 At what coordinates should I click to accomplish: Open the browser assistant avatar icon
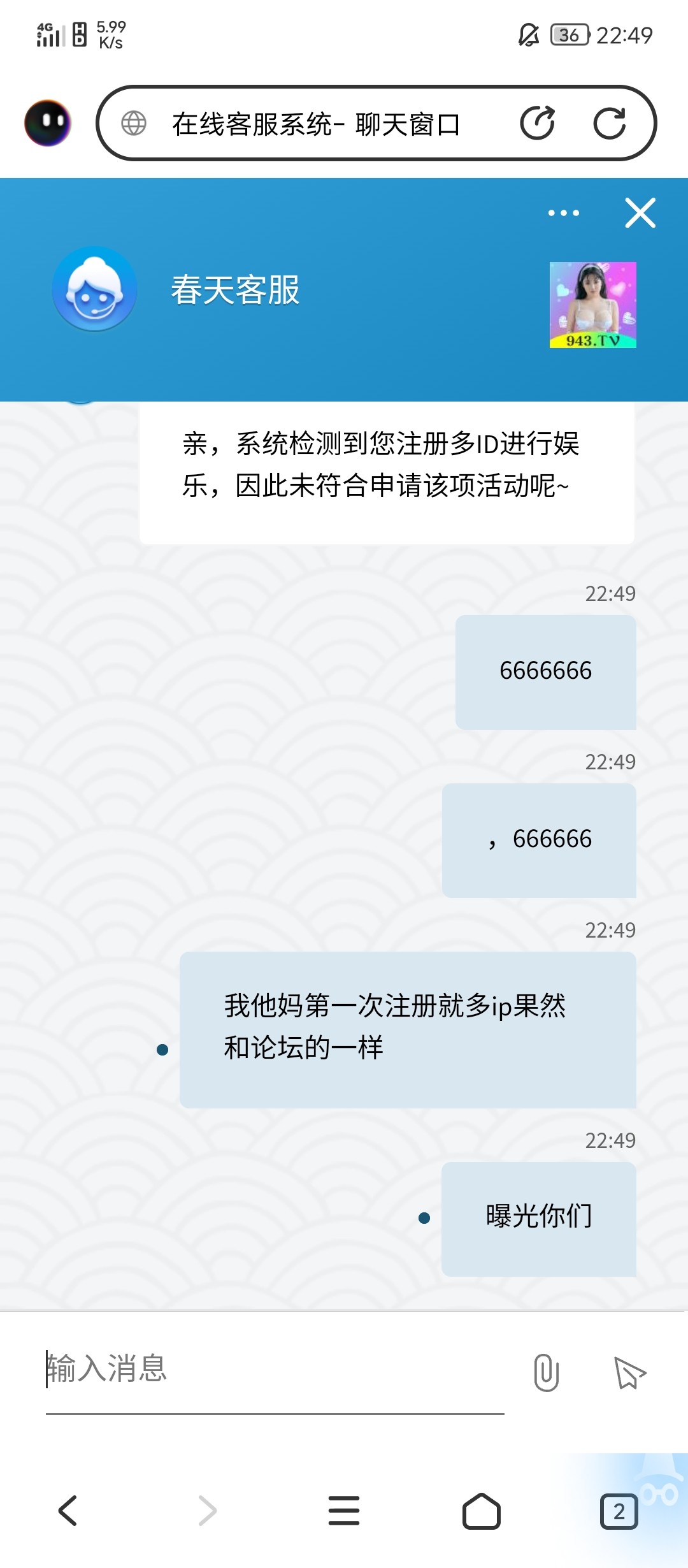click(x=48, y=123)
